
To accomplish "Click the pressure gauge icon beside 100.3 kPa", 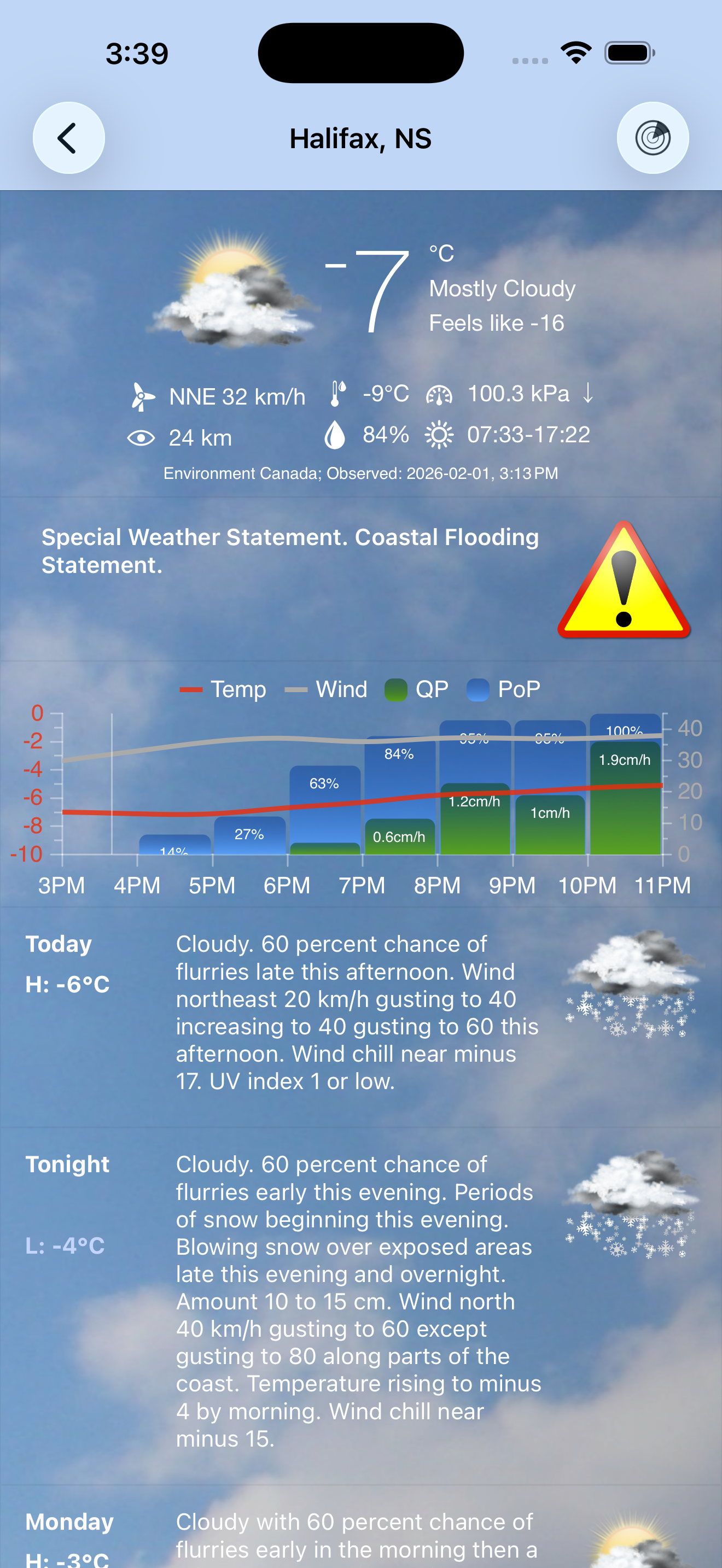I will 440,394.
